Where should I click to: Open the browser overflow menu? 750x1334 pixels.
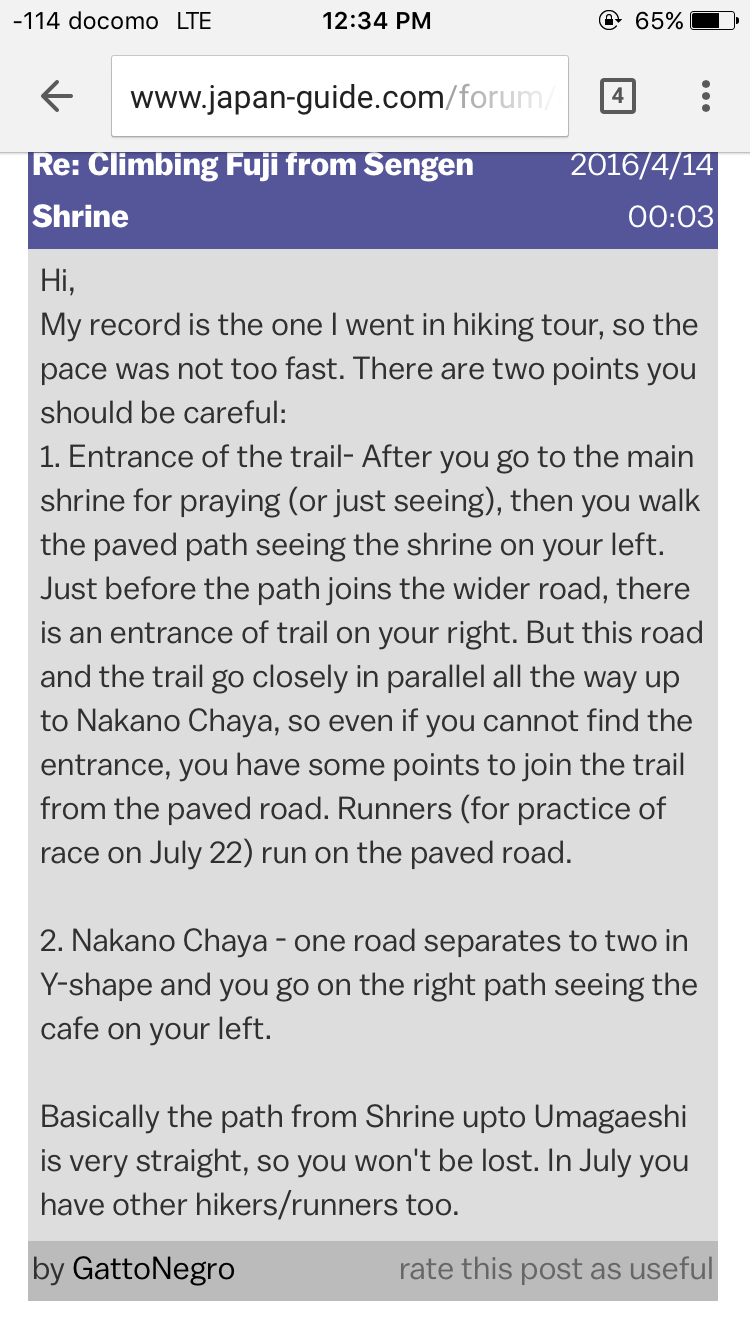[x=706, y=96]
